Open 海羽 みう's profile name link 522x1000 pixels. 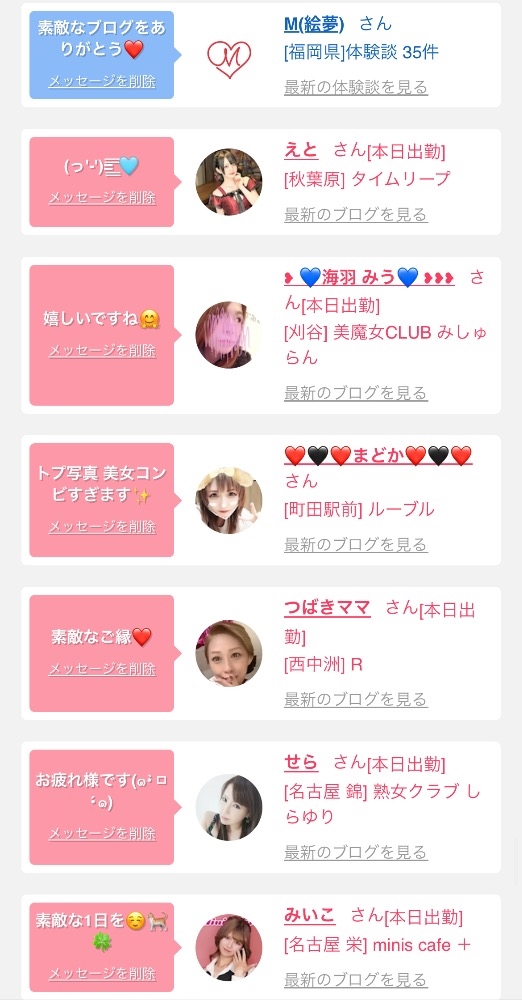[369, 277]
